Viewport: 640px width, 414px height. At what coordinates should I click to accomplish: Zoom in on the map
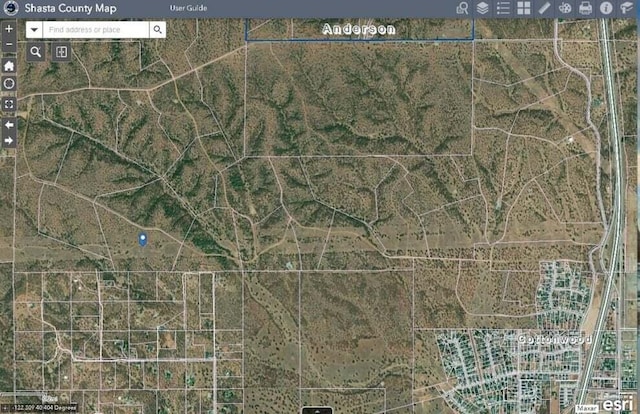click(x=9, y=29)
